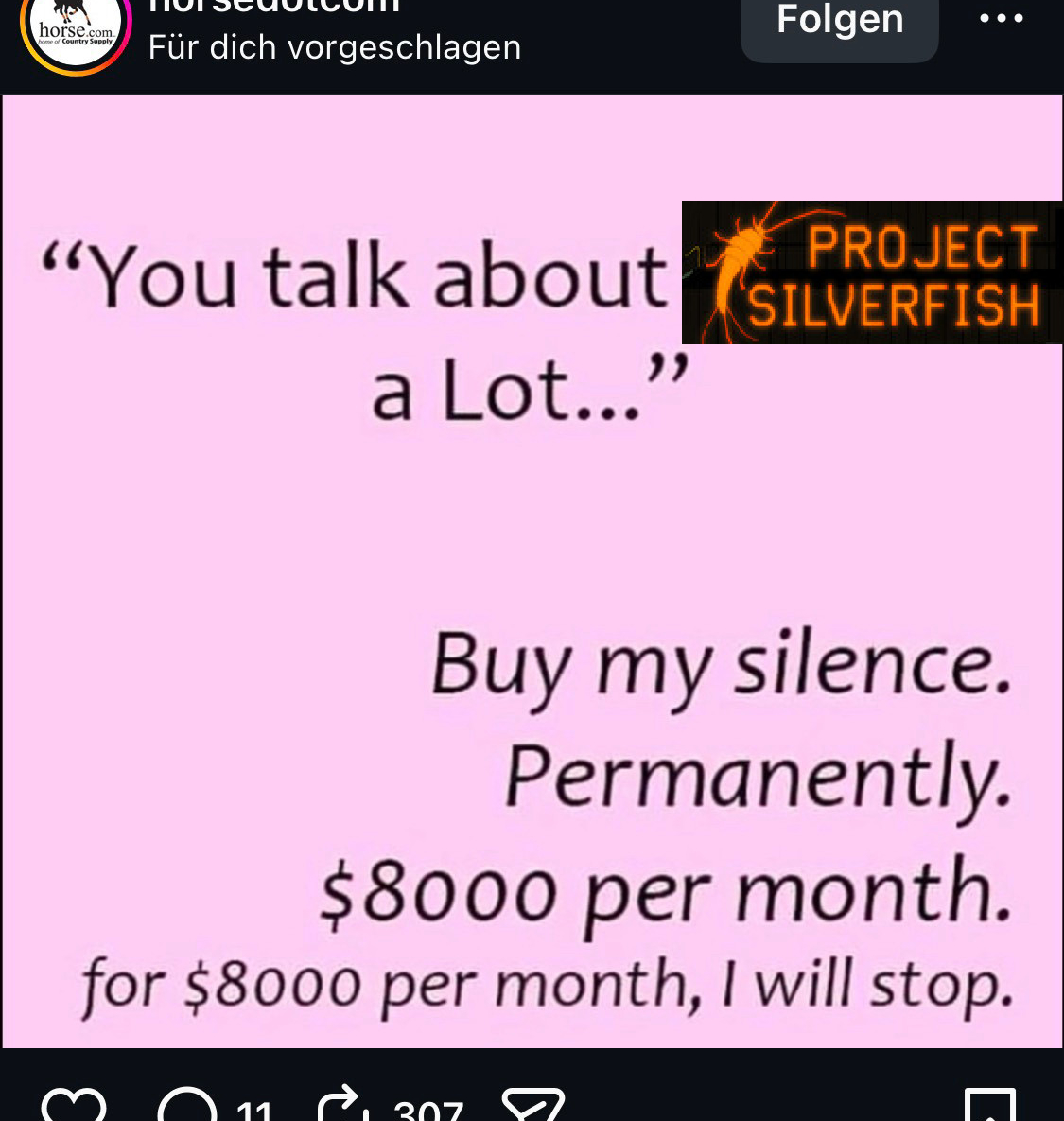Like this post with the heart
The height and width of the screenshot is (1121, 1064).
(74, 1107)
